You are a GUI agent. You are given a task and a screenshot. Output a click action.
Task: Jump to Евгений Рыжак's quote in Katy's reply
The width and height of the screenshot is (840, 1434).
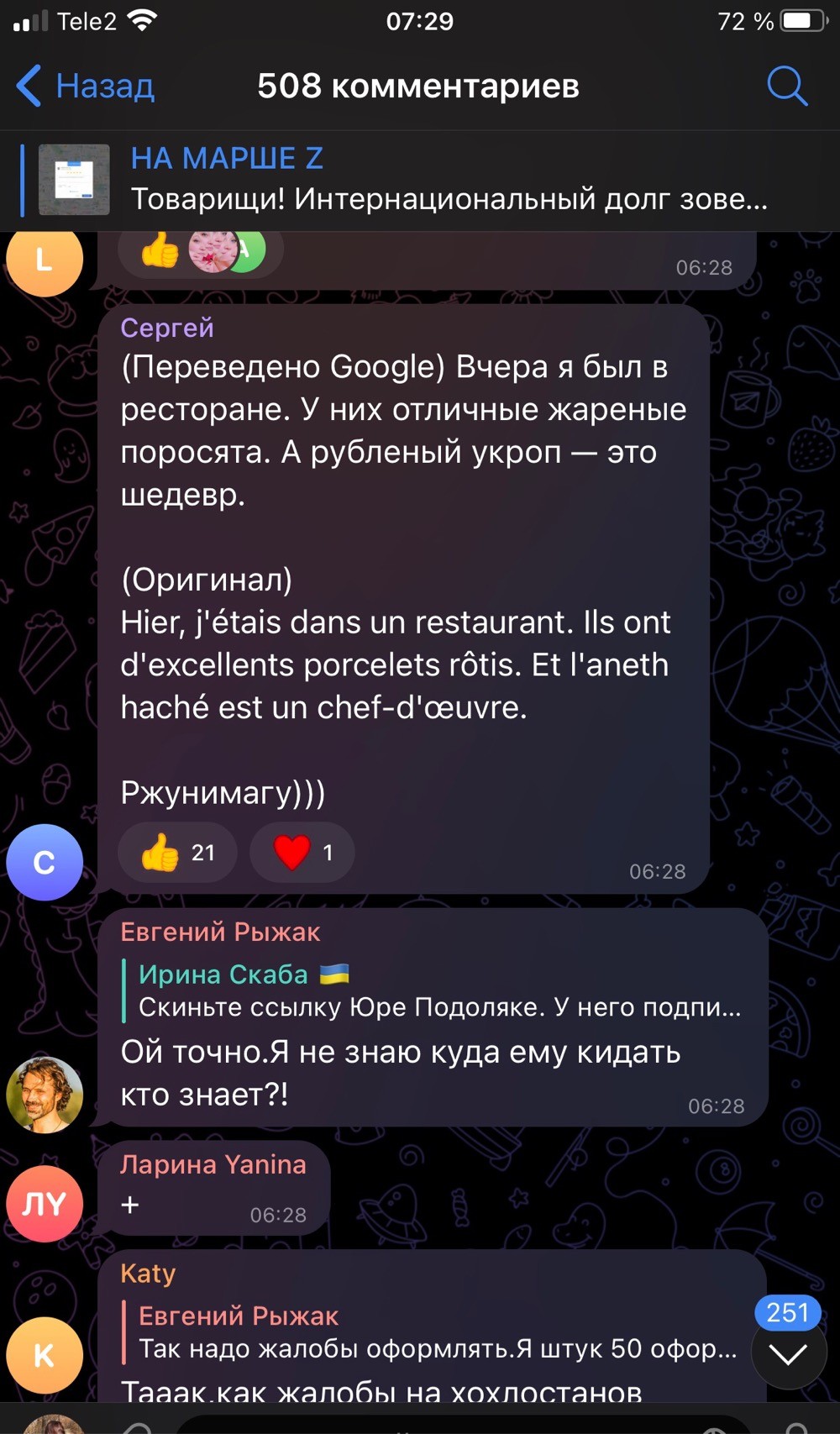(x=437, y=1332)
